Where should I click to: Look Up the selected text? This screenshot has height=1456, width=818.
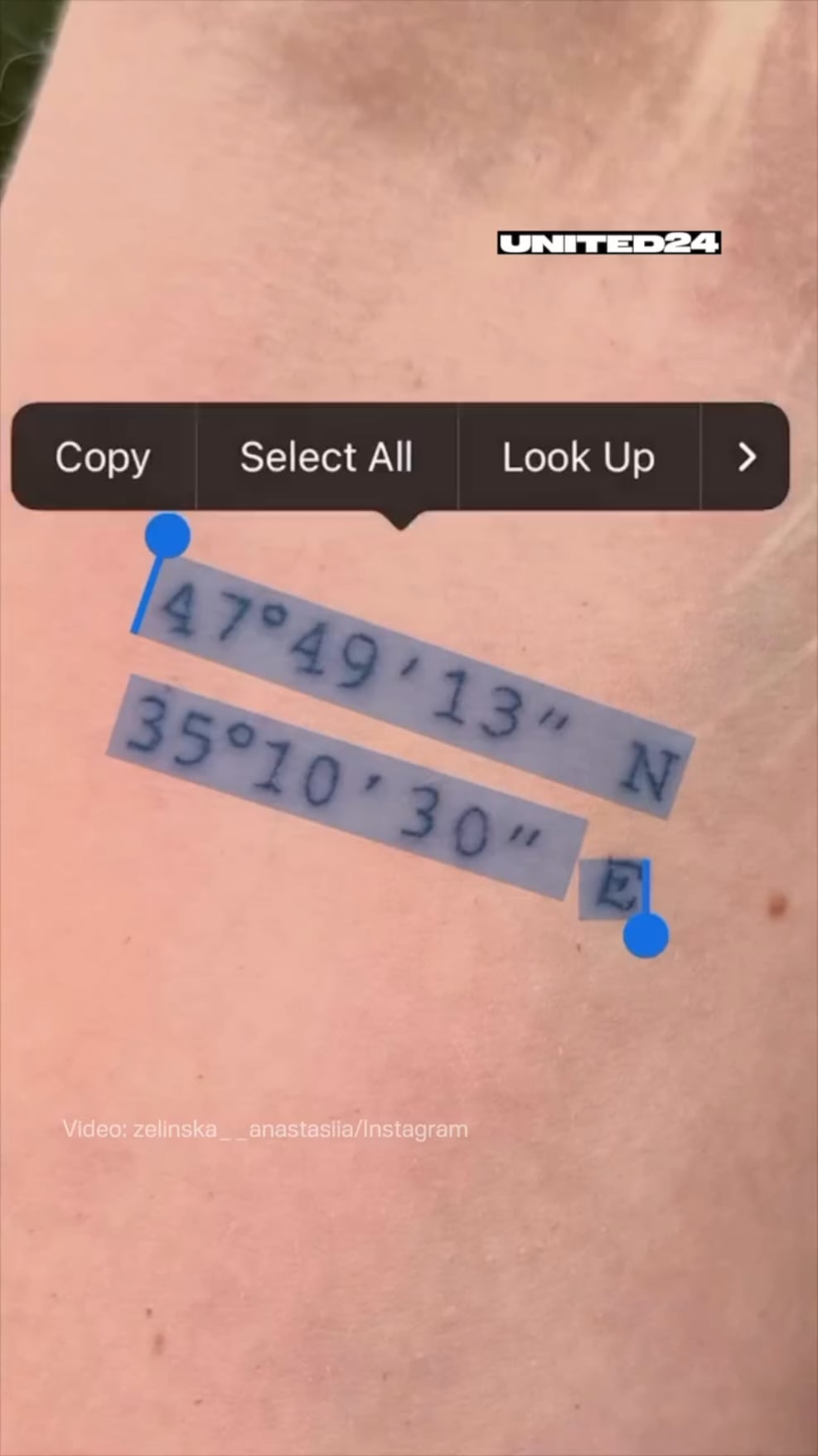pos(578,457)
